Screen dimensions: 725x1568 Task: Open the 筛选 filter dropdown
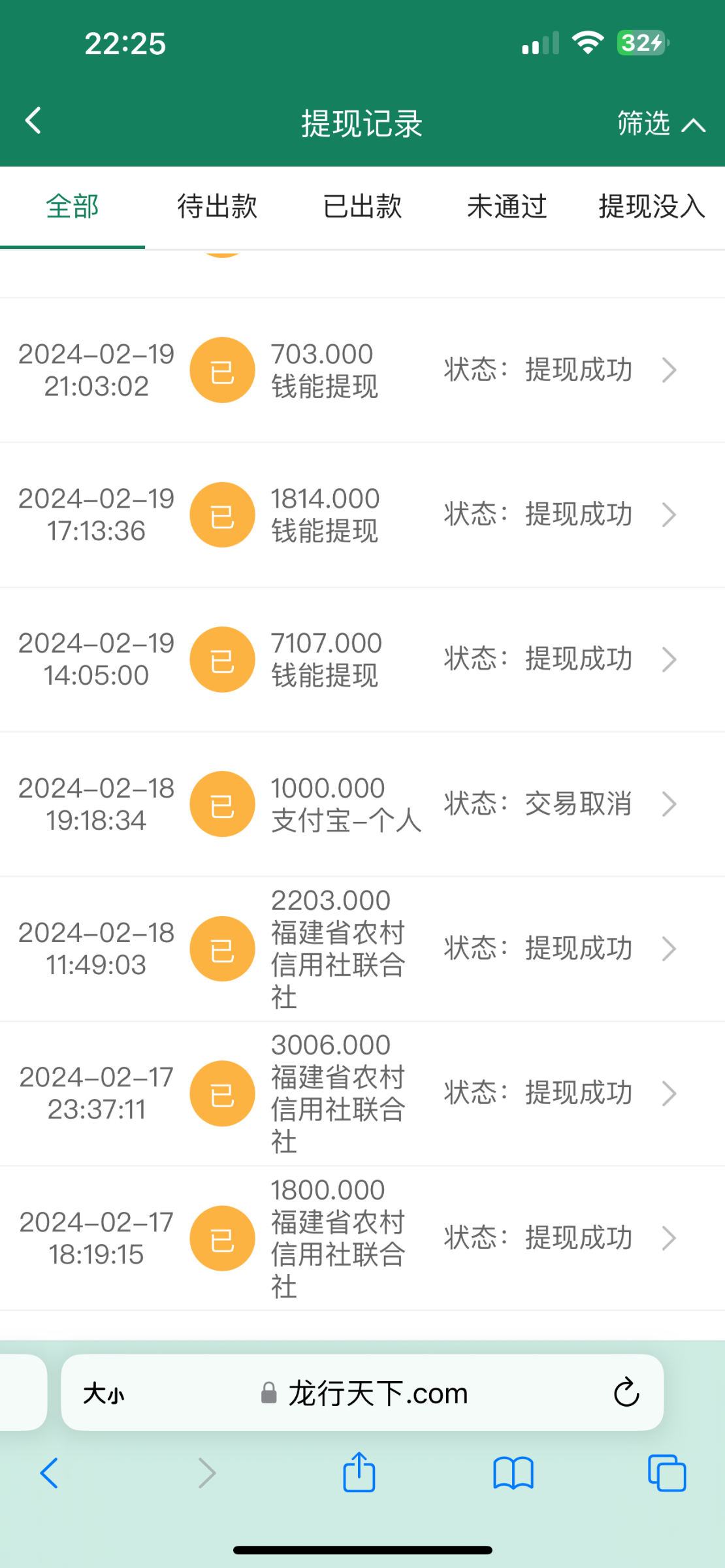pos(660,123)
